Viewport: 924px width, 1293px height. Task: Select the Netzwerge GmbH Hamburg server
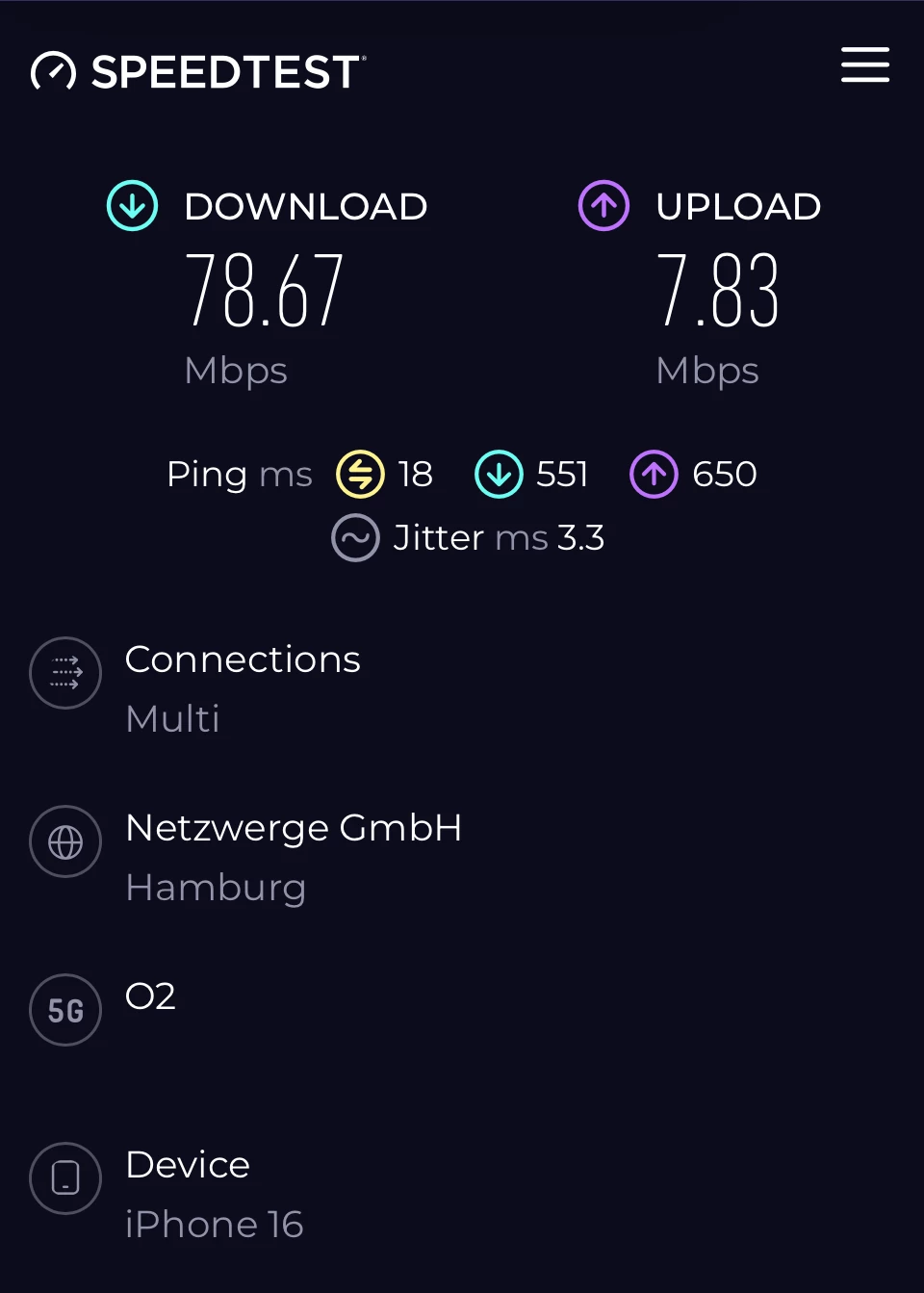(462, 857)
